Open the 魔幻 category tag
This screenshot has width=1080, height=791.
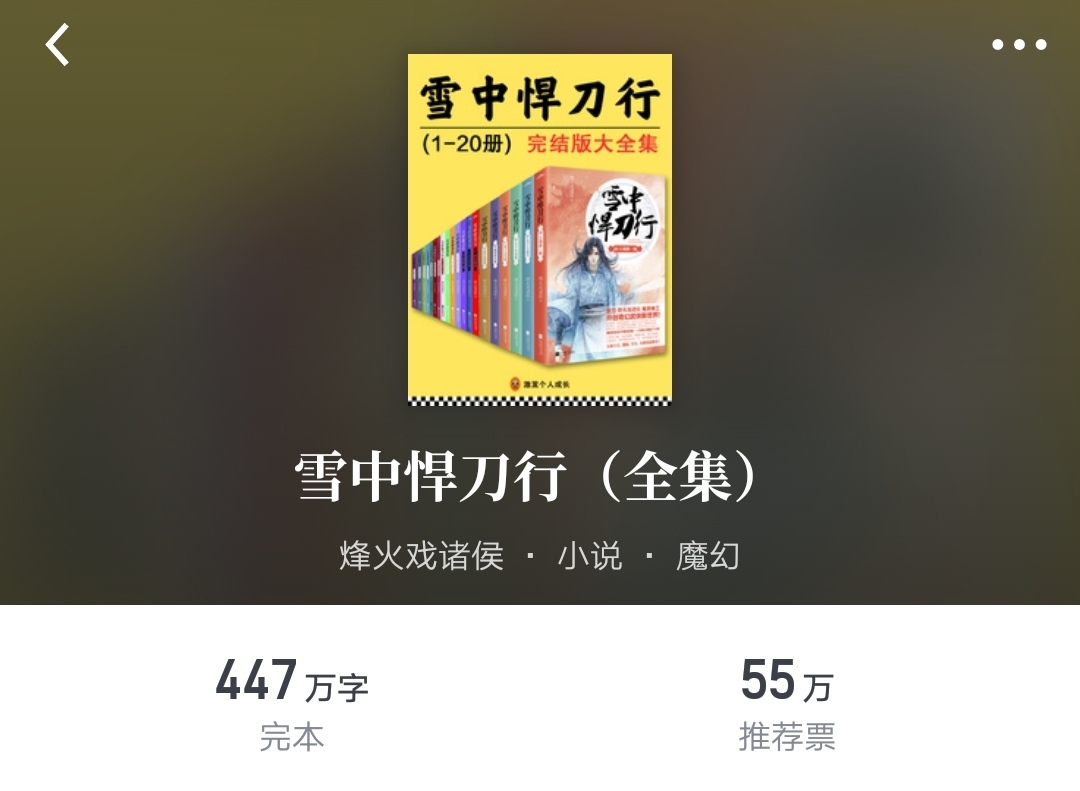[708, 556]
